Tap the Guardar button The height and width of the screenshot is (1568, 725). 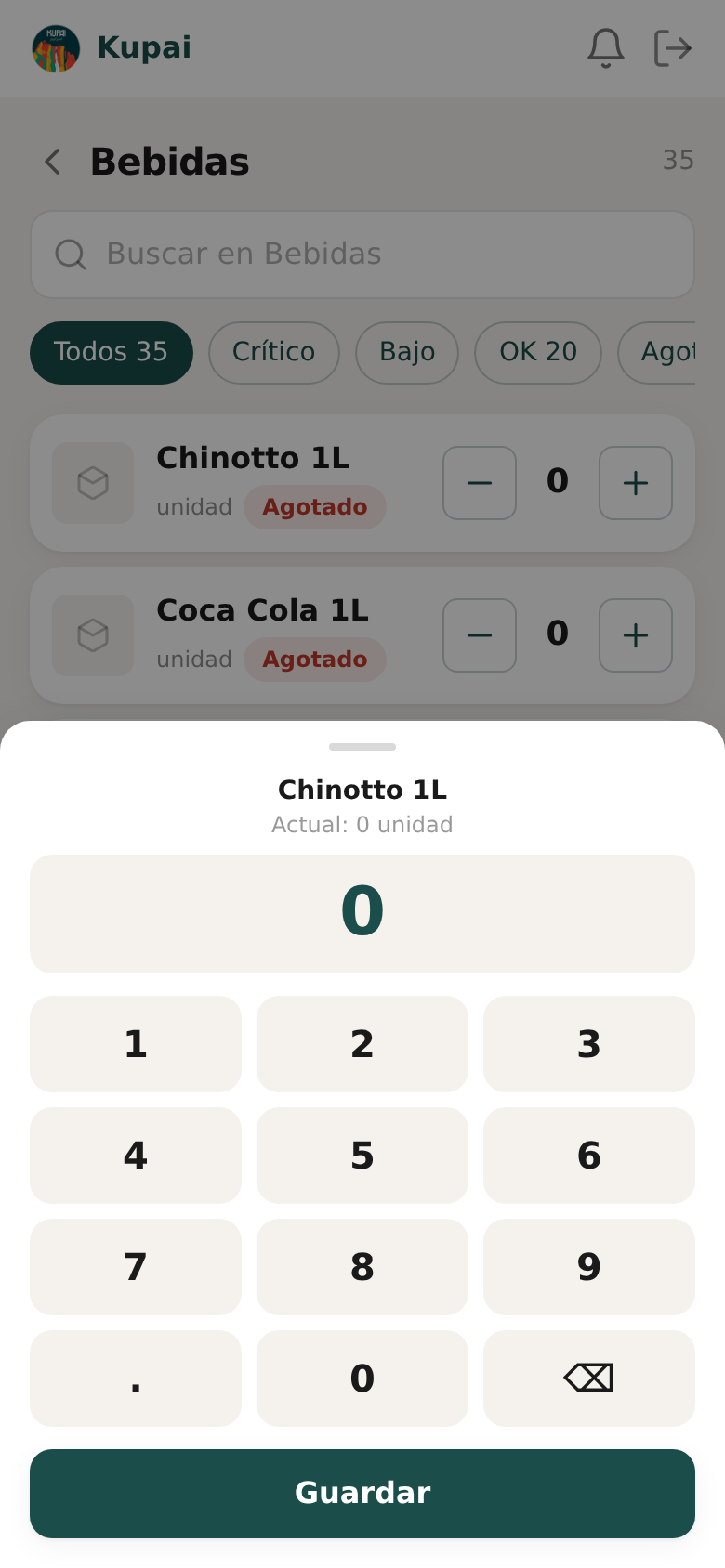coord(362,1493)
